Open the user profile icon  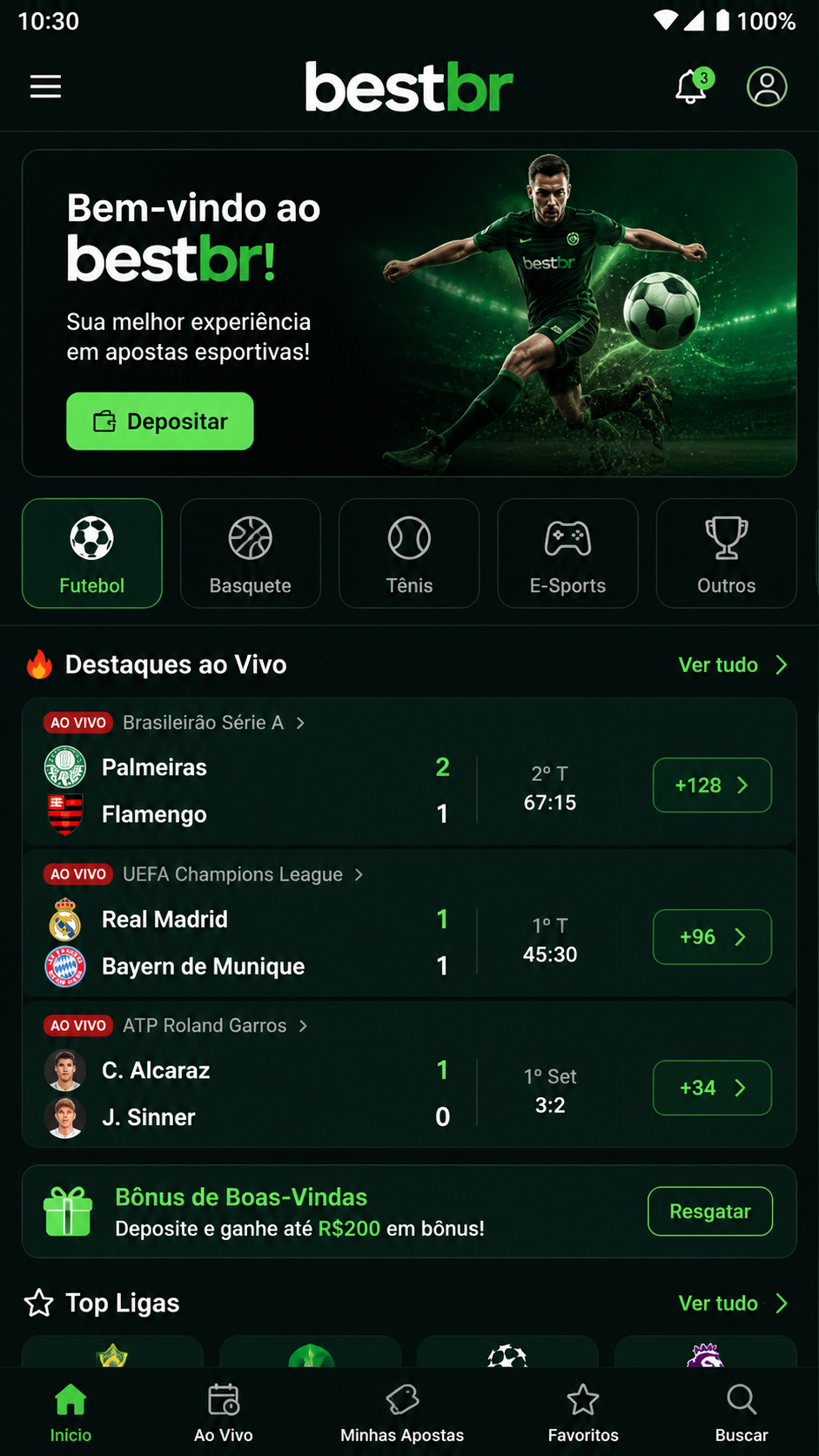(767, 86)
